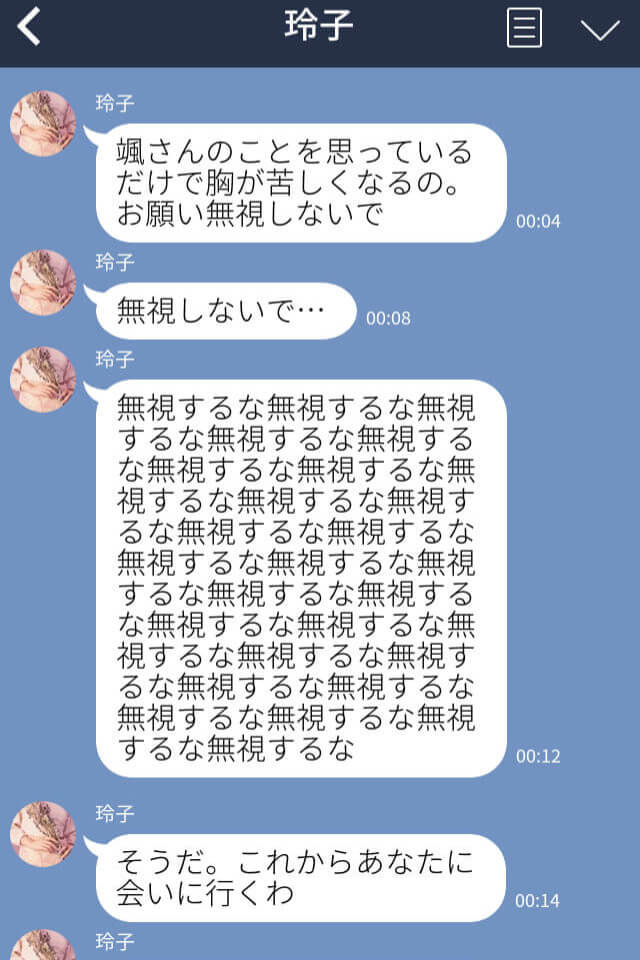This screenshot has width=640, height=960.
Task: Open 玲子's avatar beside the 颯さんのこと message
Action: 43,124
